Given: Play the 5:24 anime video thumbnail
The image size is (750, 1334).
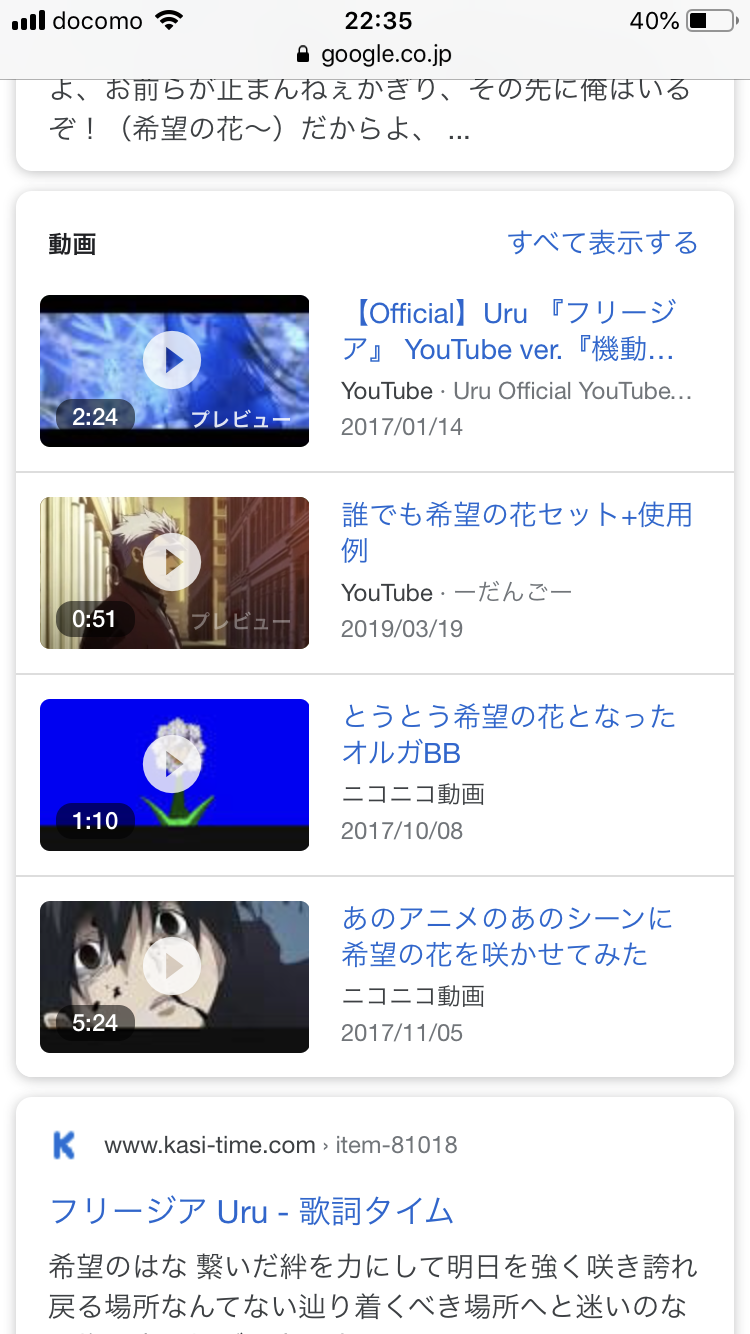Looking at the screenshot, I should tap(174, 976).
